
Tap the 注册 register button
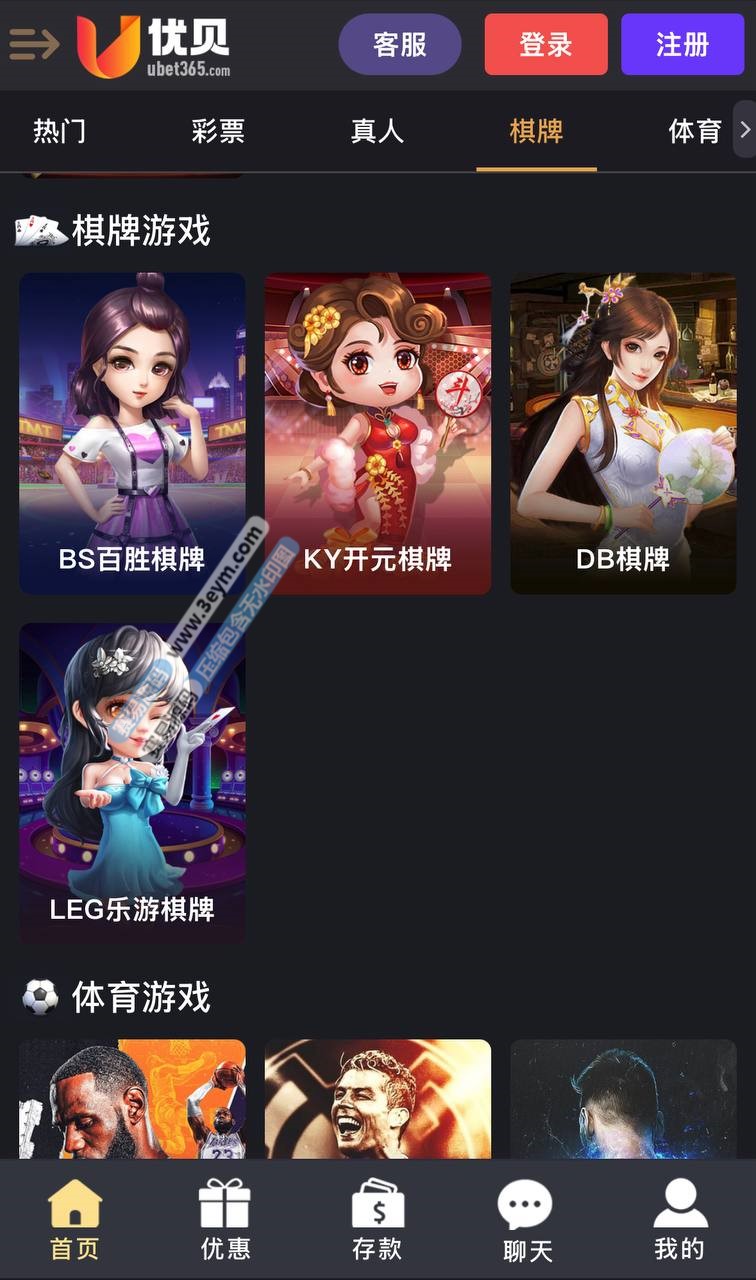(x=682, y=44)
